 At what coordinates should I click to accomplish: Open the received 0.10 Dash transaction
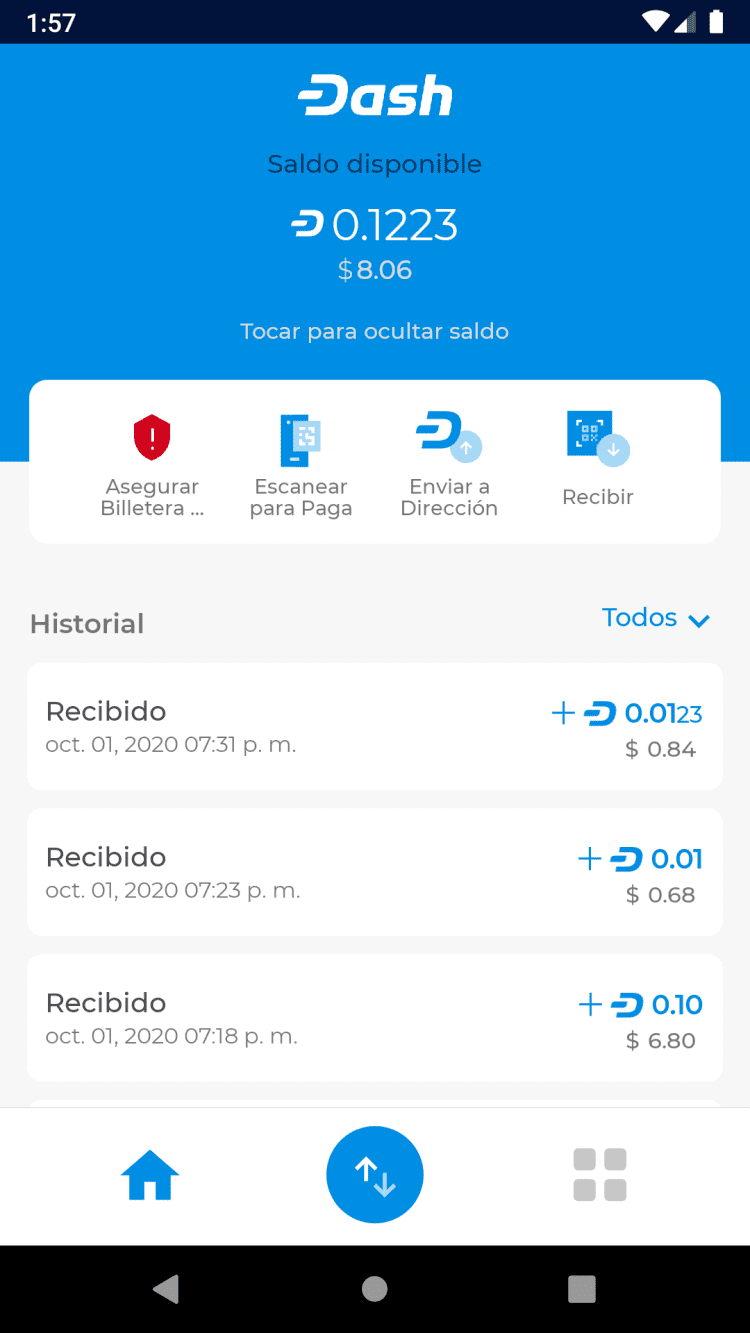point(375,1018)
